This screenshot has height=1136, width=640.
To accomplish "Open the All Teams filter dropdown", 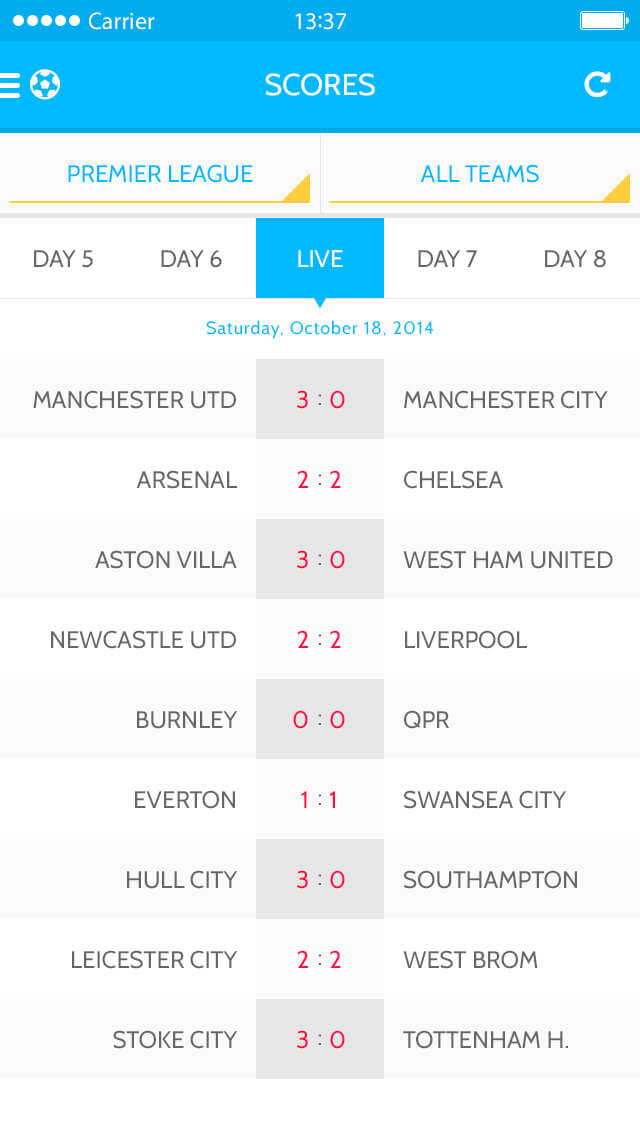I will (480, 175).
